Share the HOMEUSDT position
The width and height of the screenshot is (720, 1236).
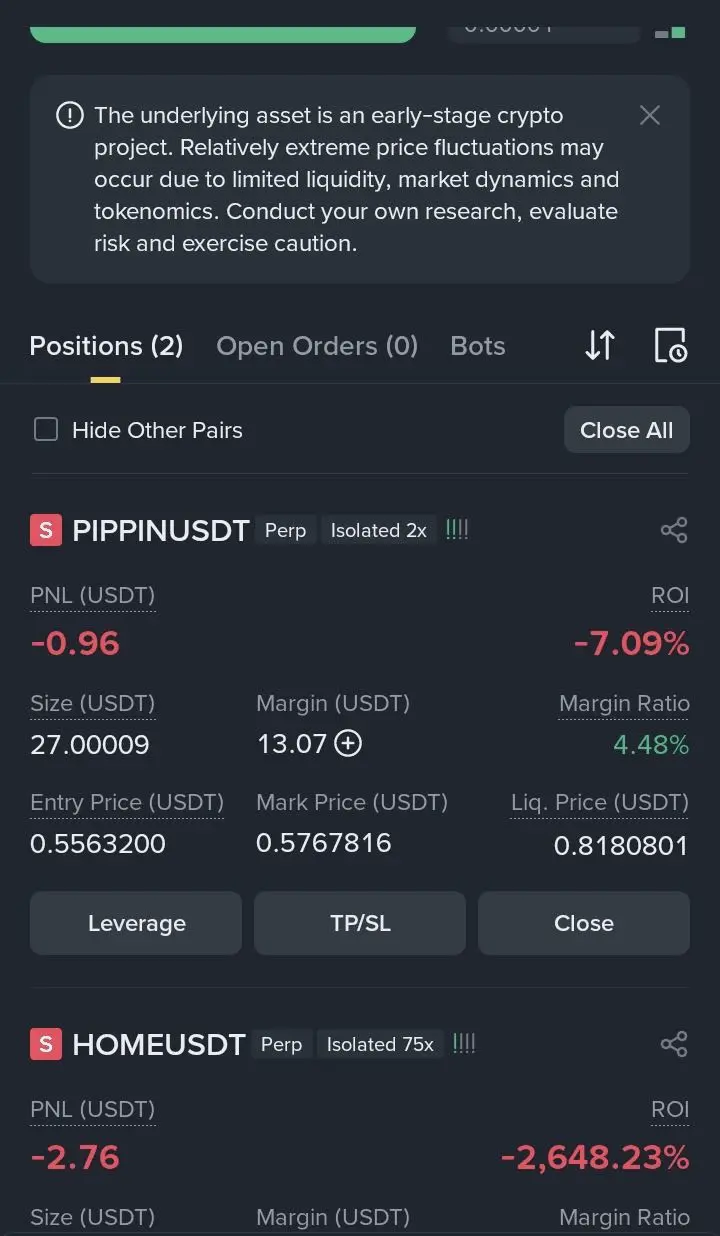[674, 1044]
